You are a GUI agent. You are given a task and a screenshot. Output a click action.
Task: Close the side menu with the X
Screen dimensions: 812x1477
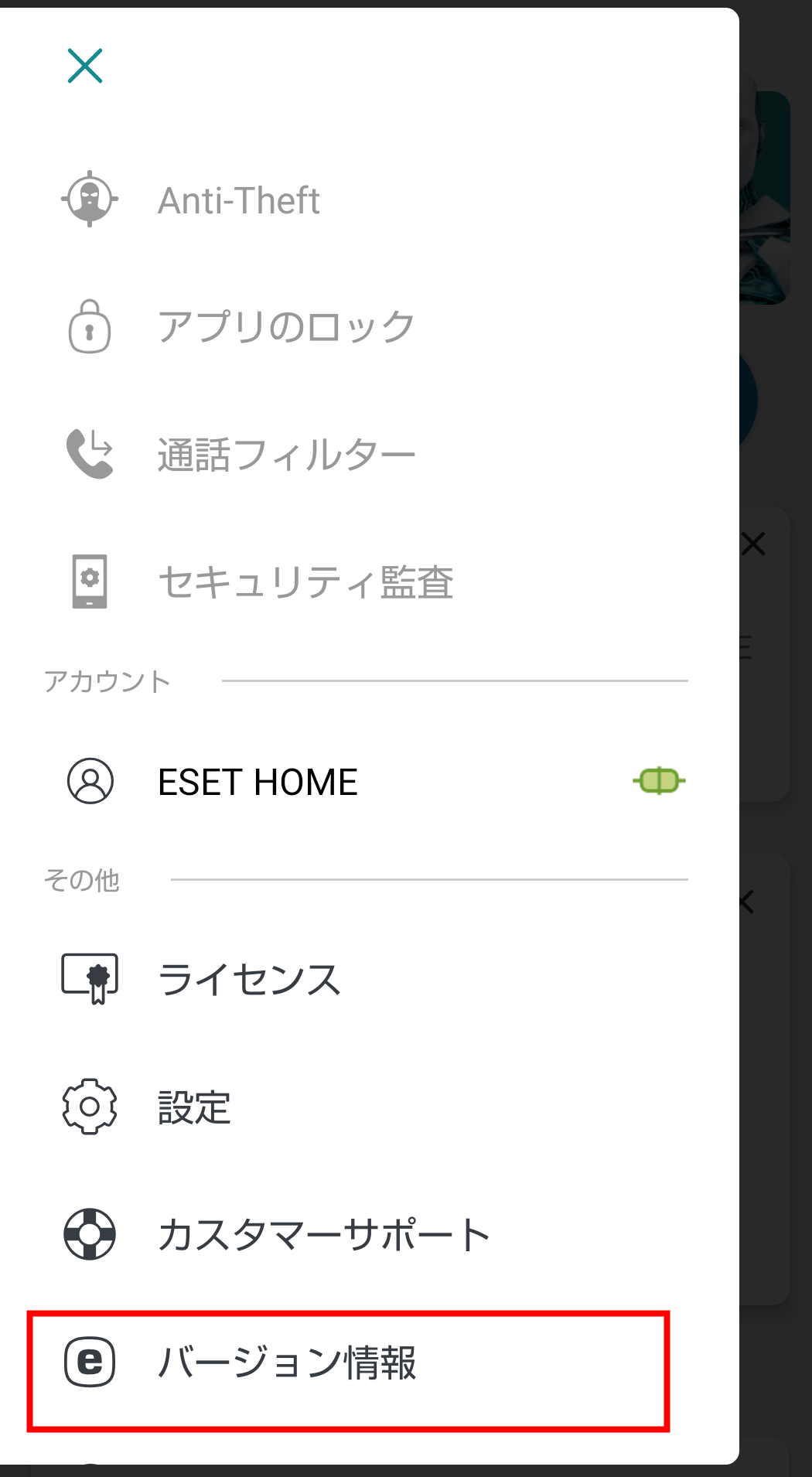click(85, 66)
